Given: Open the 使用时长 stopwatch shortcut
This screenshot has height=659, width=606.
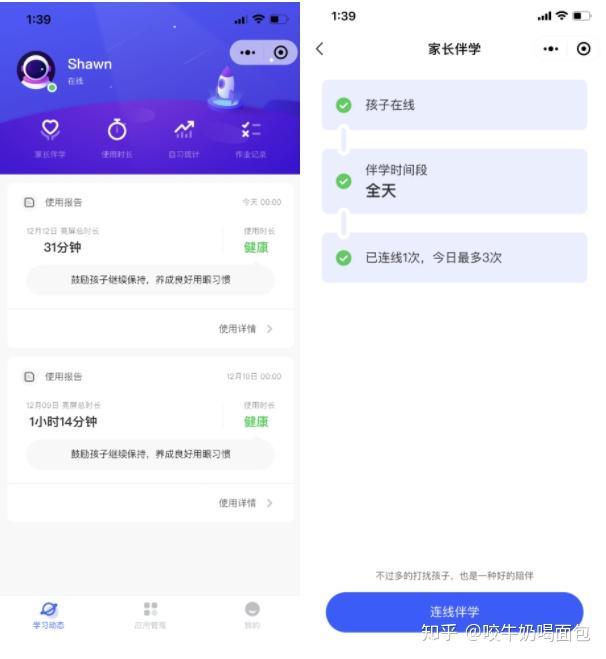Looking at the screenshot, I should coord(117,138).
